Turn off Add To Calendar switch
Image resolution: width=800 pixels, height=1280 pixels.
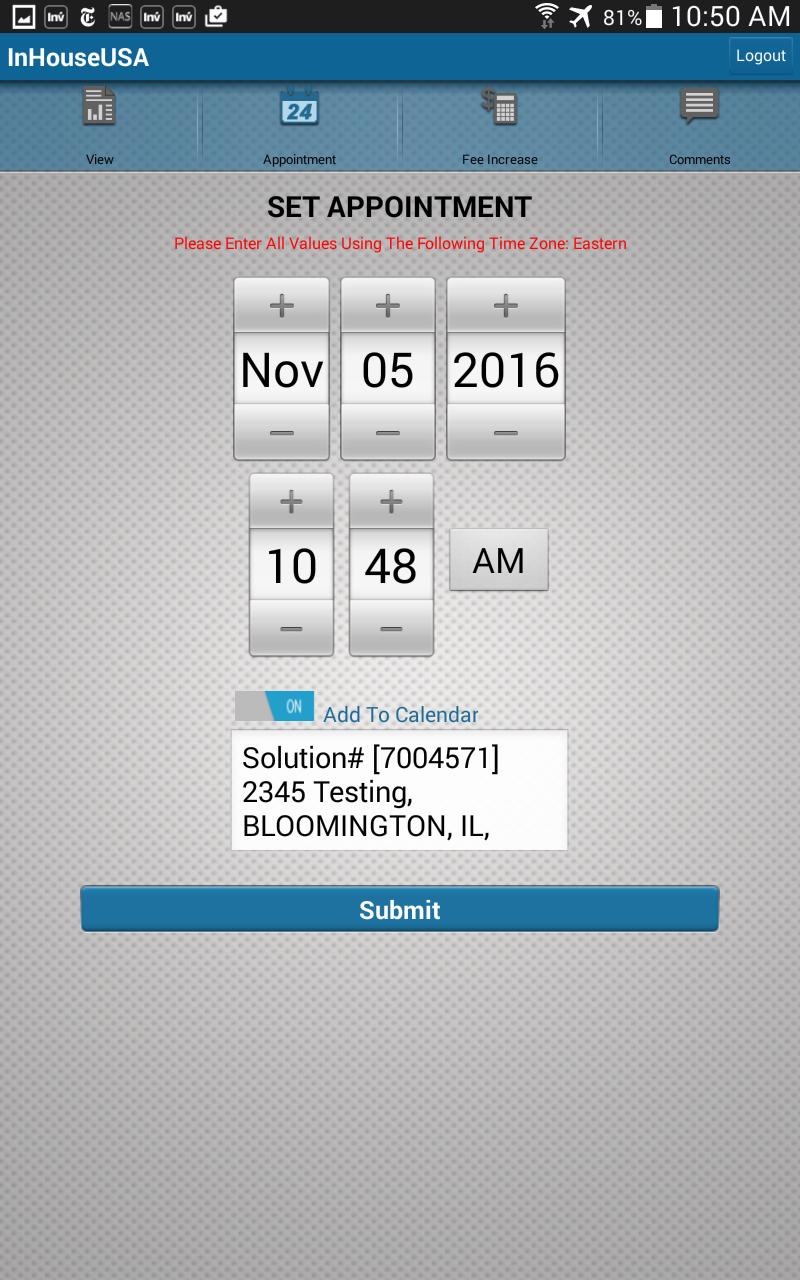point(275,706)
